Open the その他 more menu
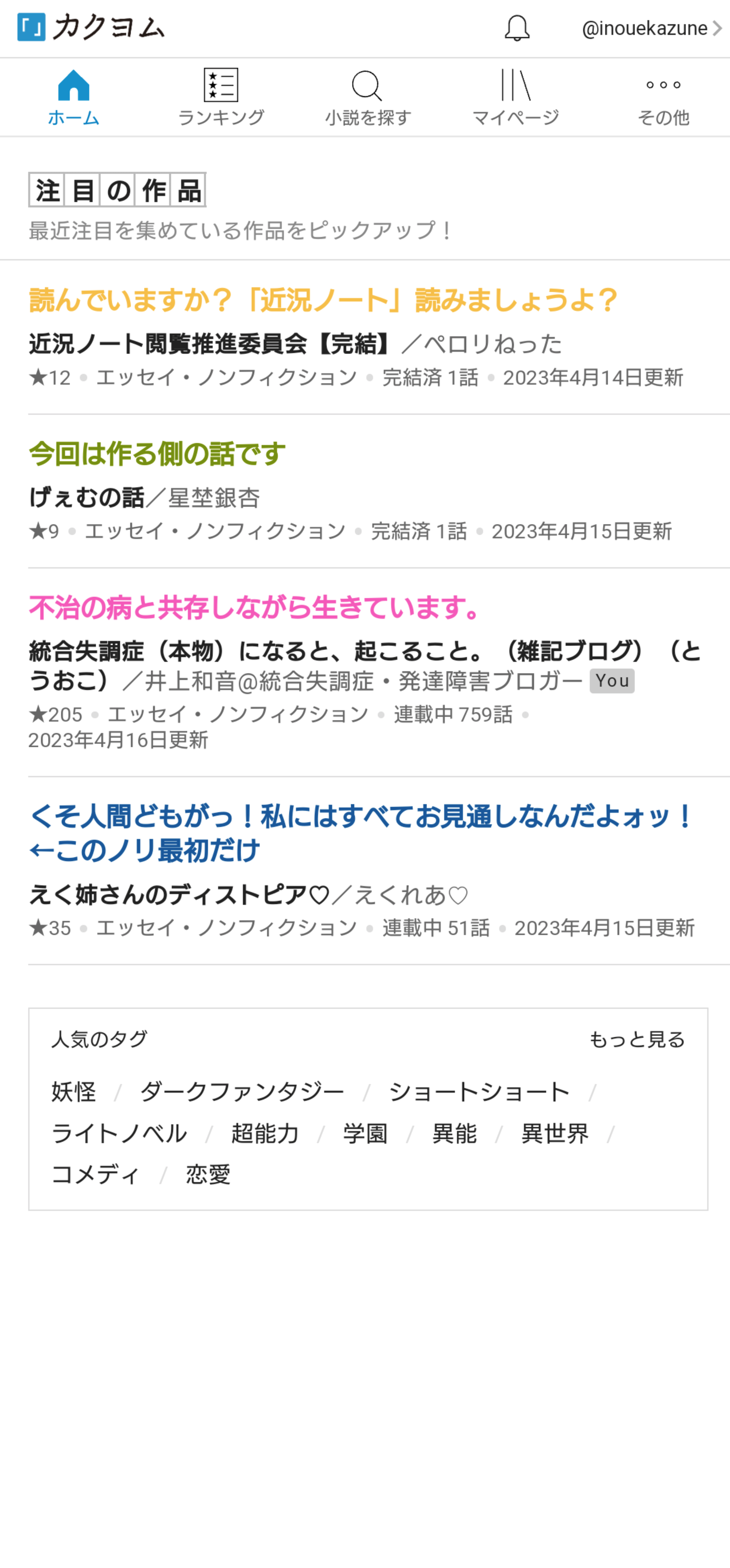Screen dimensions: 730x1568 pos(663,98)
